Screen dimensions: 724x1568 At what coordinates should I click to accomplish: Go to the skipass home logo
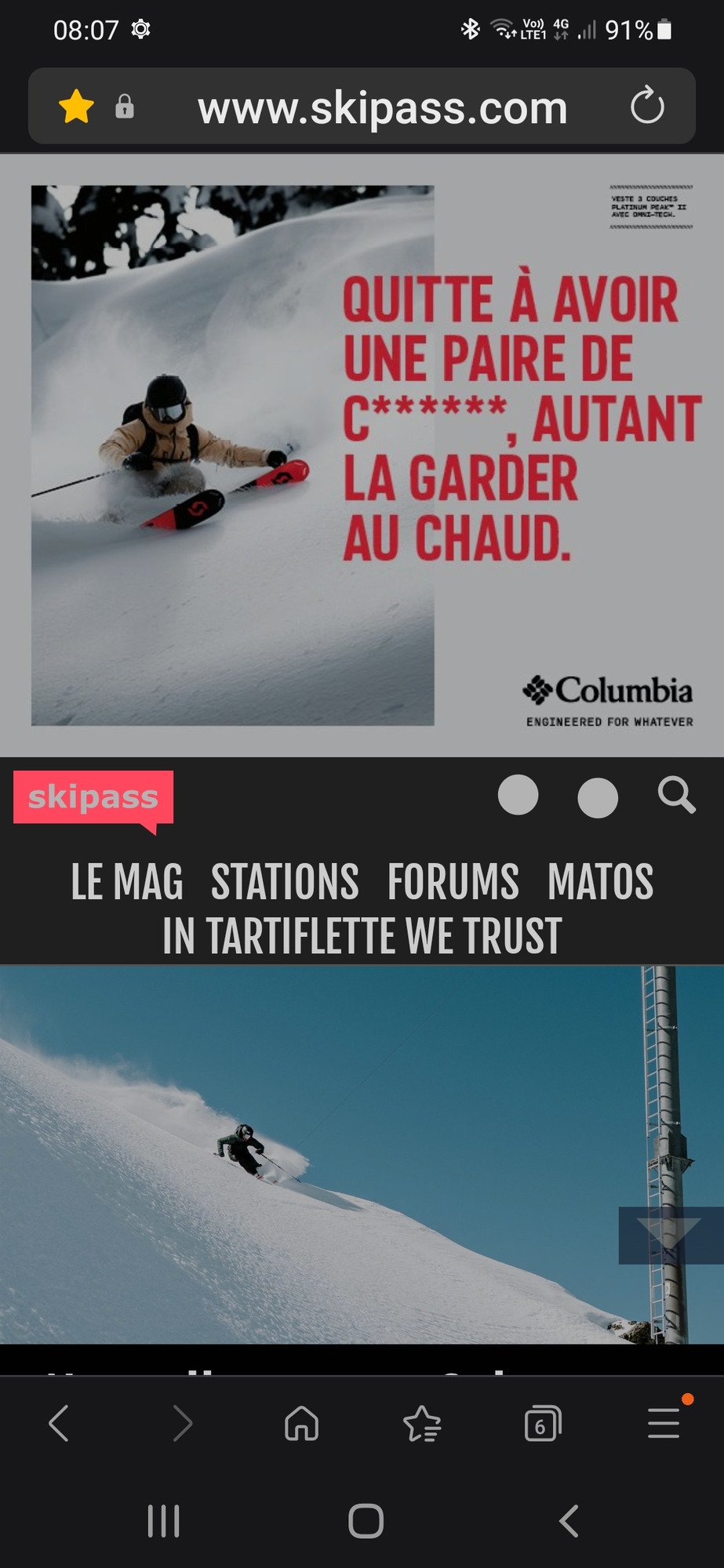point(93,798)
